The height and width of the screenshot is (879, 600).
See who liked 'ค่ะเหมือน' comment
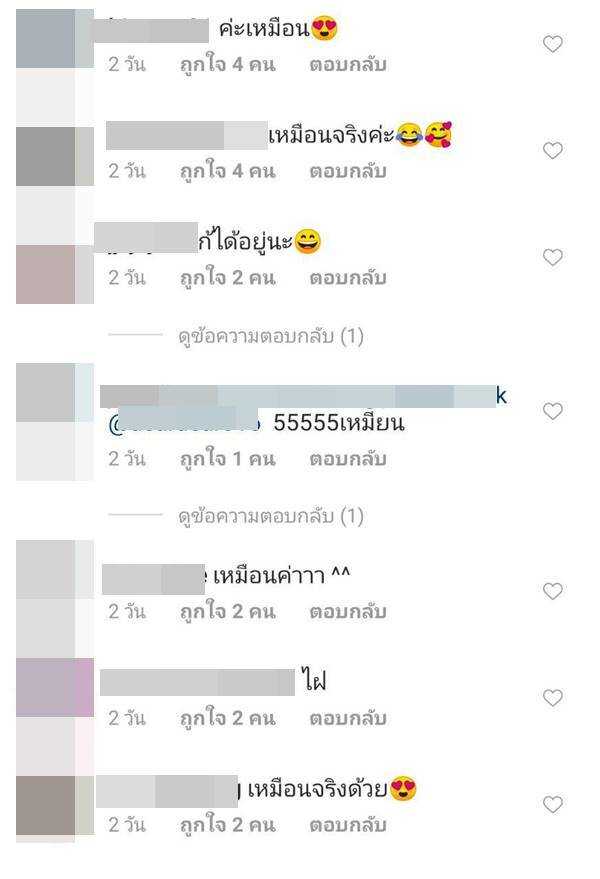click(x=227, y=65)
